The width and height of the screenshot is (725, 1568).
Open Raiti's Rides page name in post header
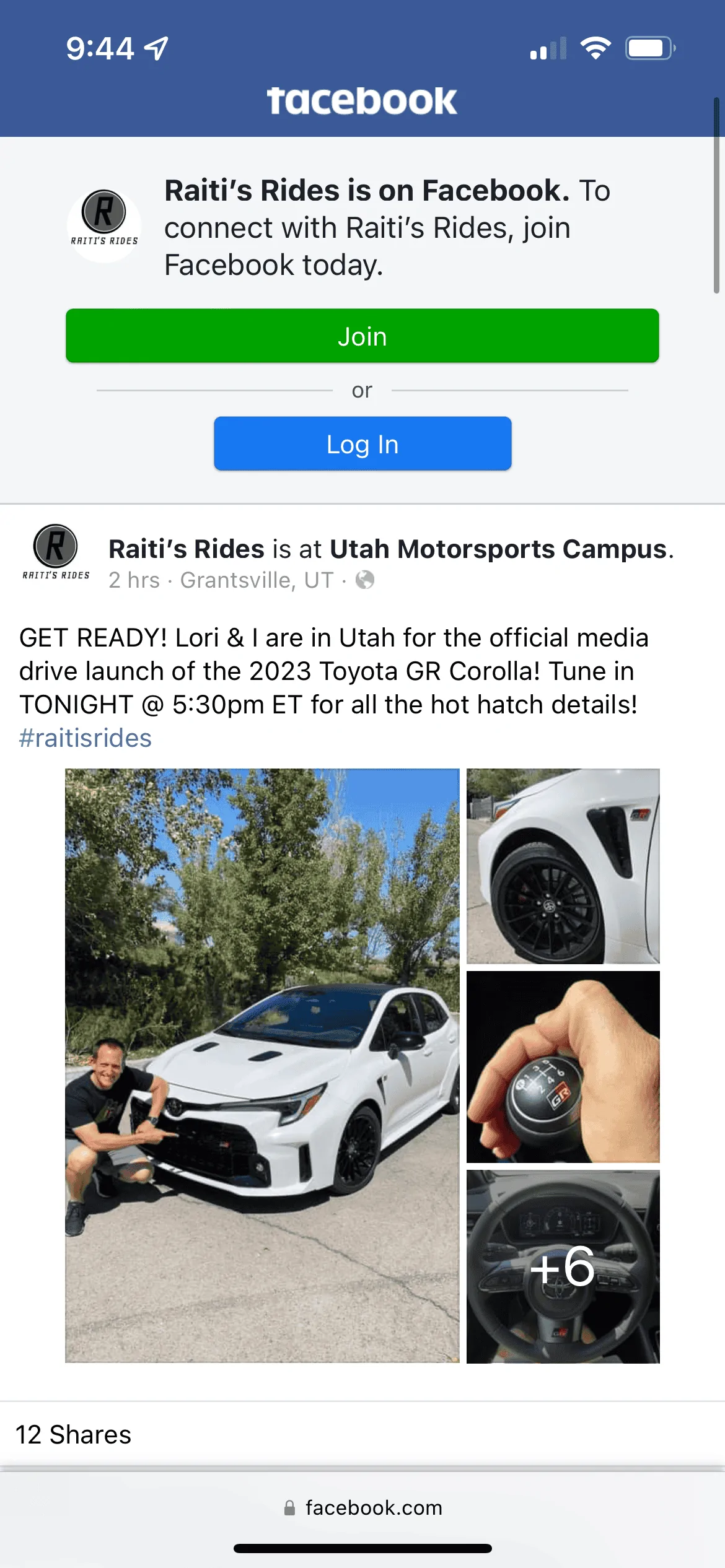[x=187, y=549]
